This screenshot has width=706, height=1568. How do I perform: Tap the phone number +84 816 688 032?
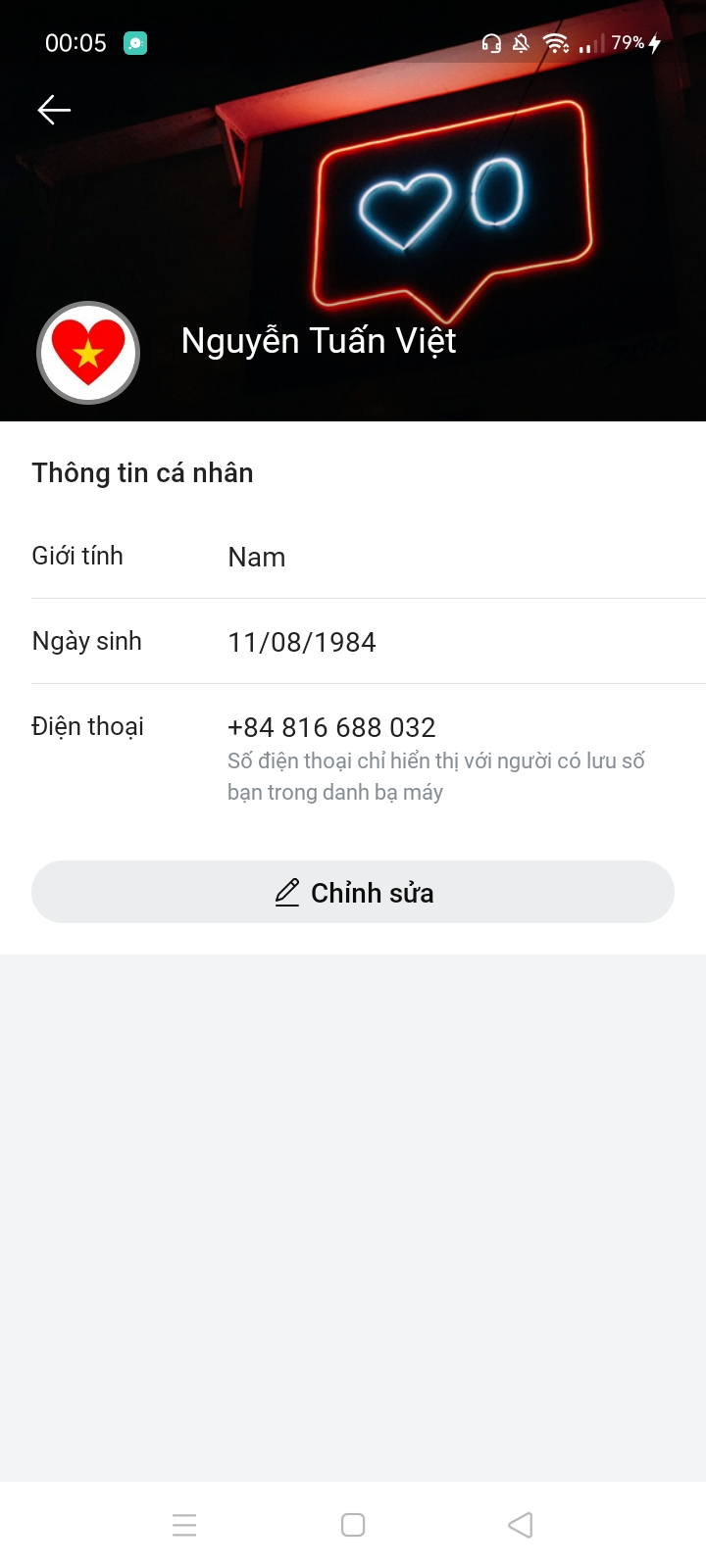click(331, 727)
